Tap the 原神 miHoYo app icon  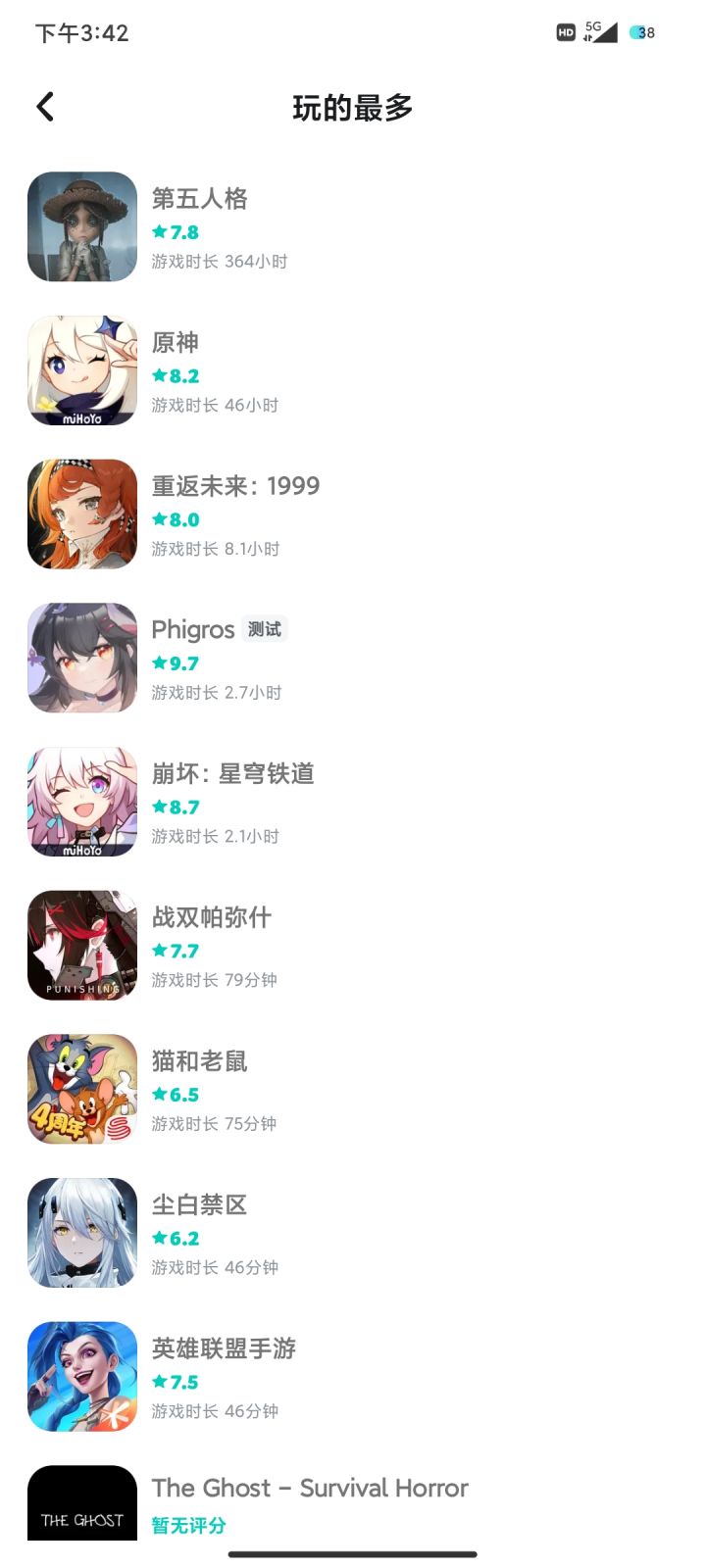tap(81, 370)
